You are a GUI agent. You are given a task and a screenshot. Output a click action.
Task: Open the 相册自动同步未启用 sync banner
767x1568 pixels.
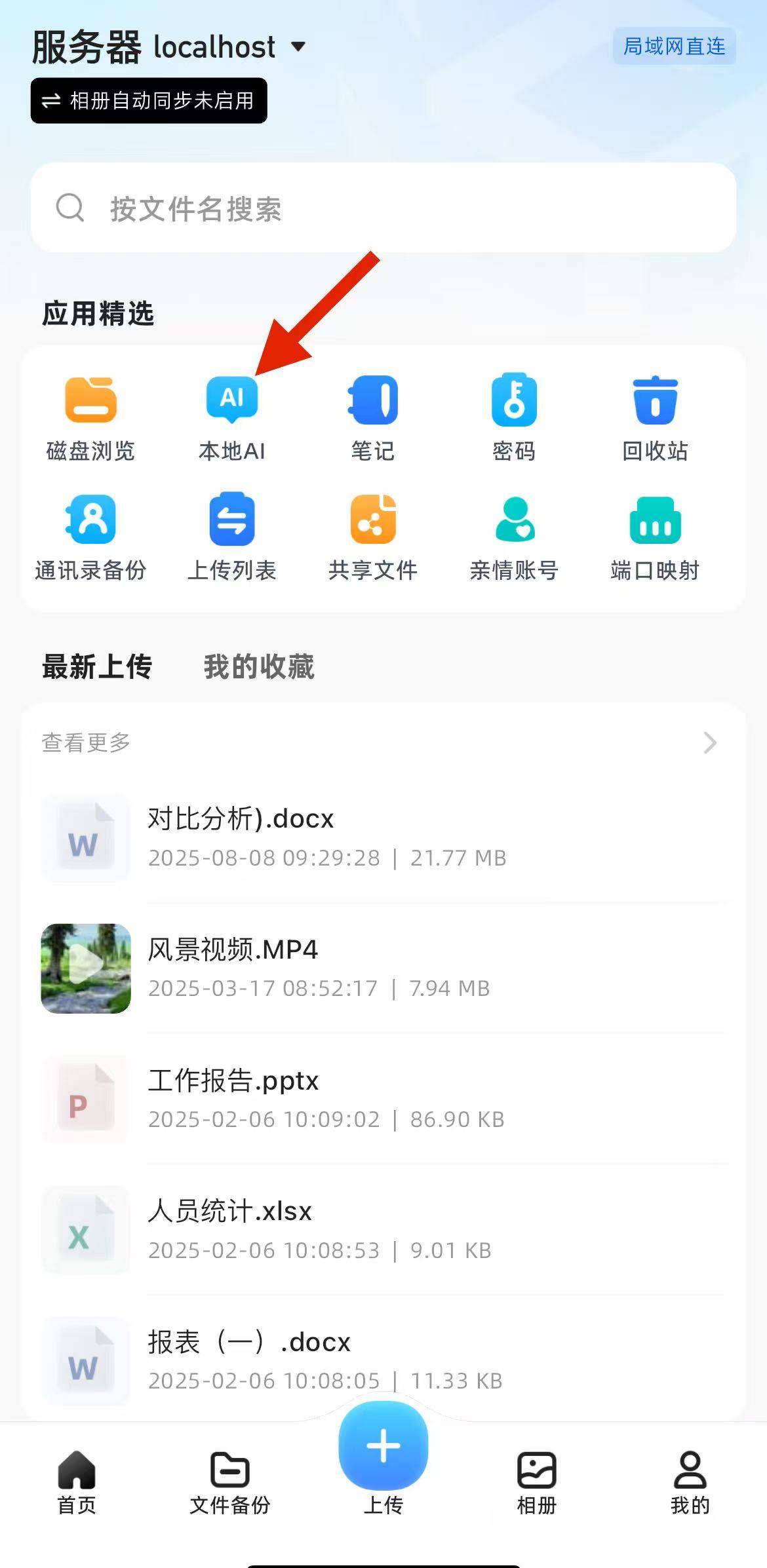149,100
